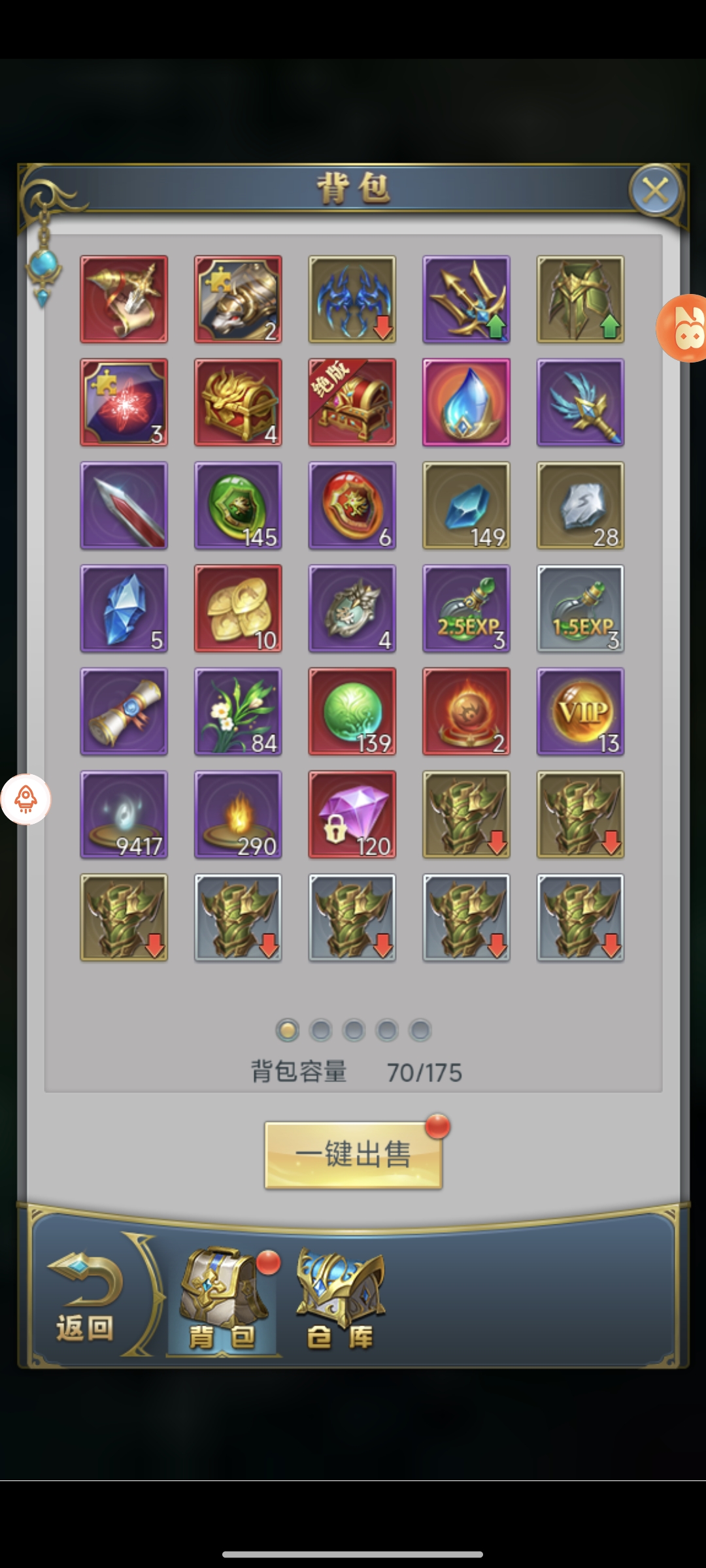The image size is (706, 1568).
Task: Open the VIP coin item with 13
Action: tap(580, 711)
